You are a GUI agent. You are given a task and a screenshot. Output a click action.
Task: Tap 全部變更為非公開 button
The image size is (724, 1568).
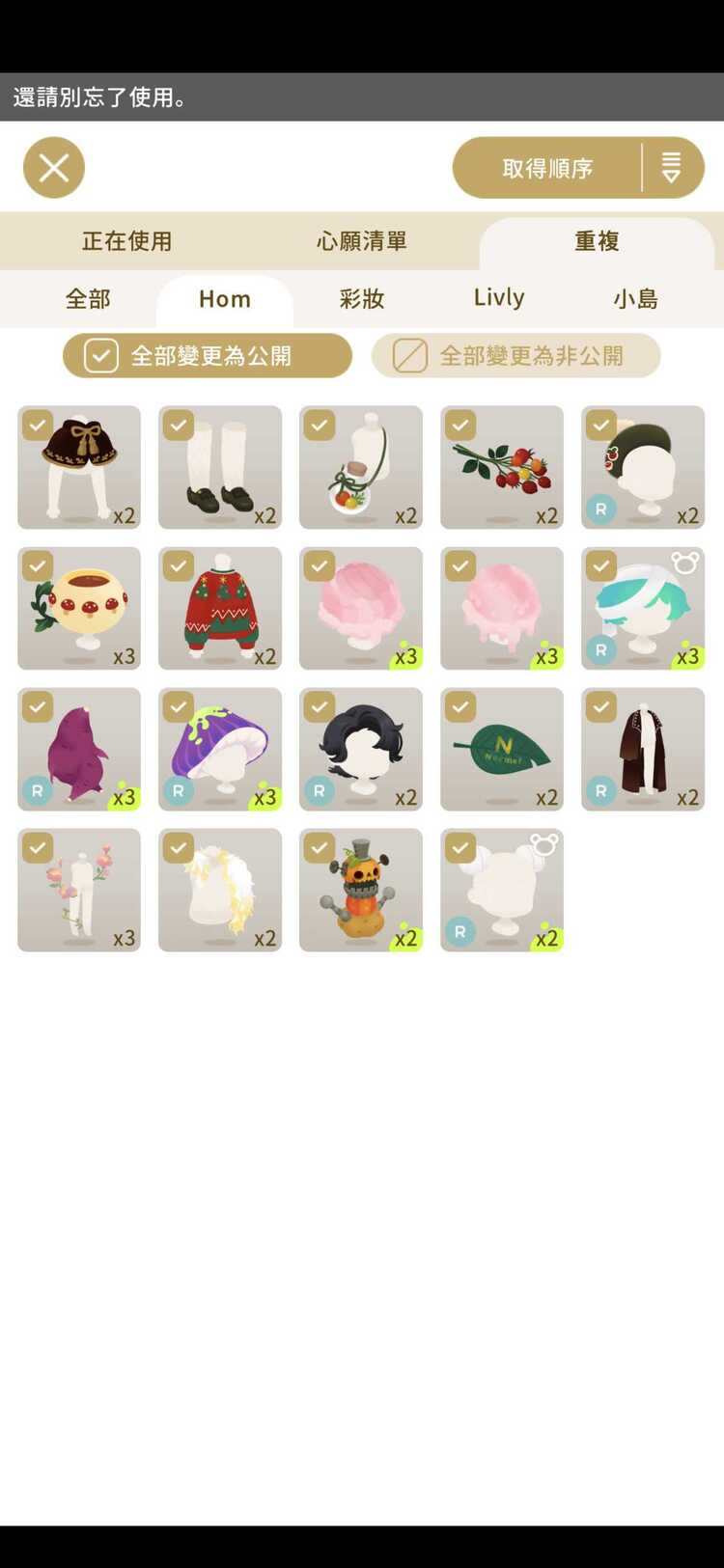(516, 356)
